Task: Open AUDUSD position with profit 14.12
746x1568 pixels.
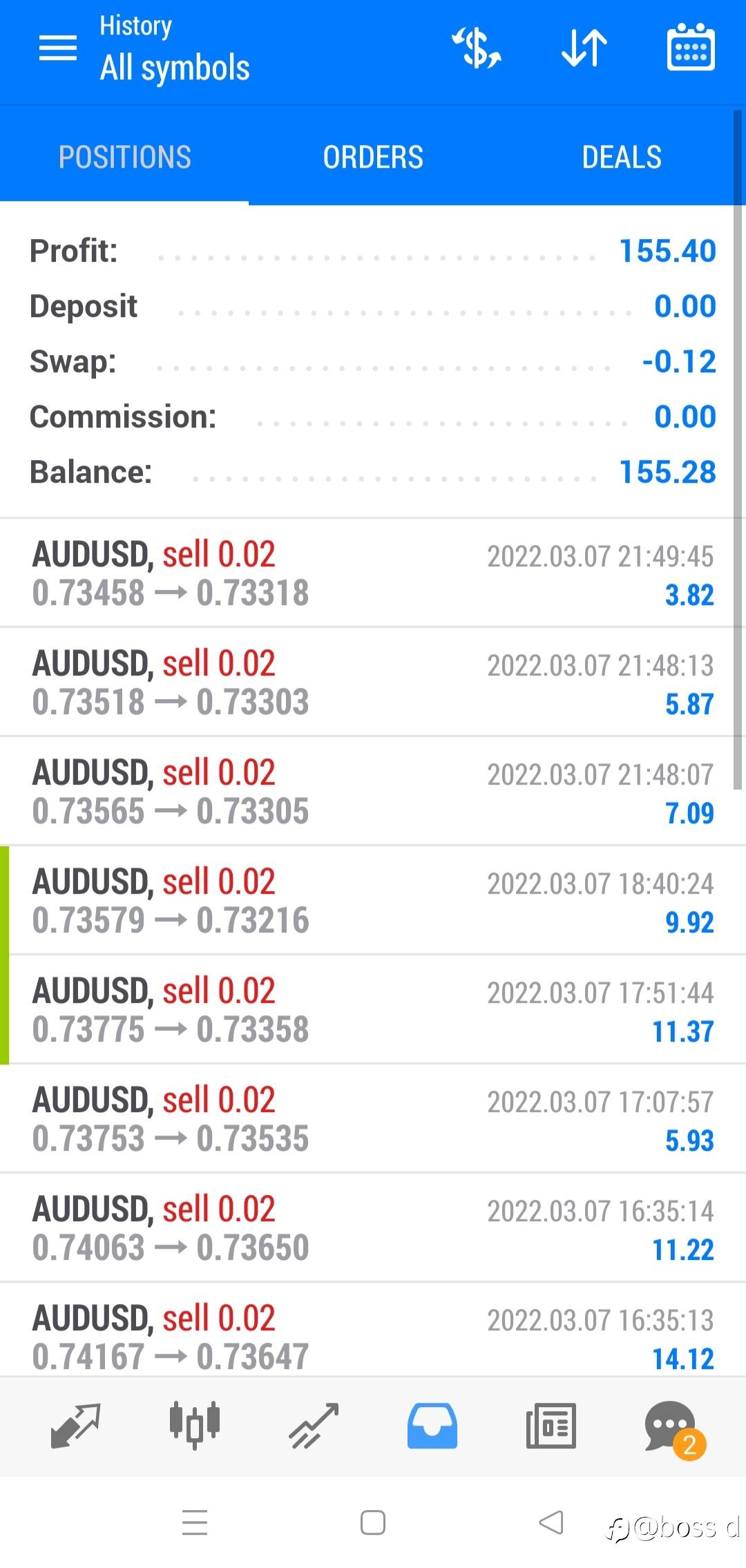Action: click(x=373, y=1330)
